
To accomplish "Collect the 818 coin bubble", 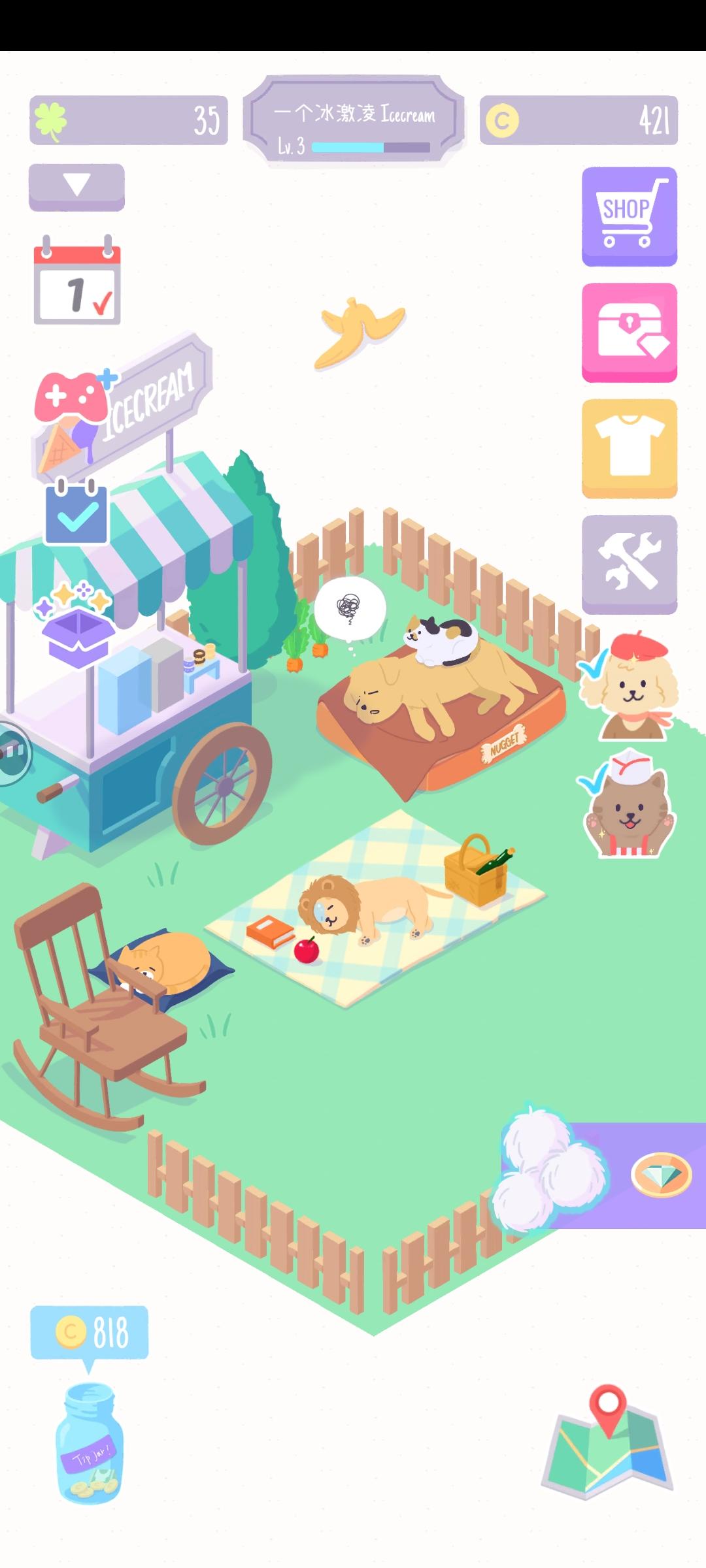I will (92, 1333).
